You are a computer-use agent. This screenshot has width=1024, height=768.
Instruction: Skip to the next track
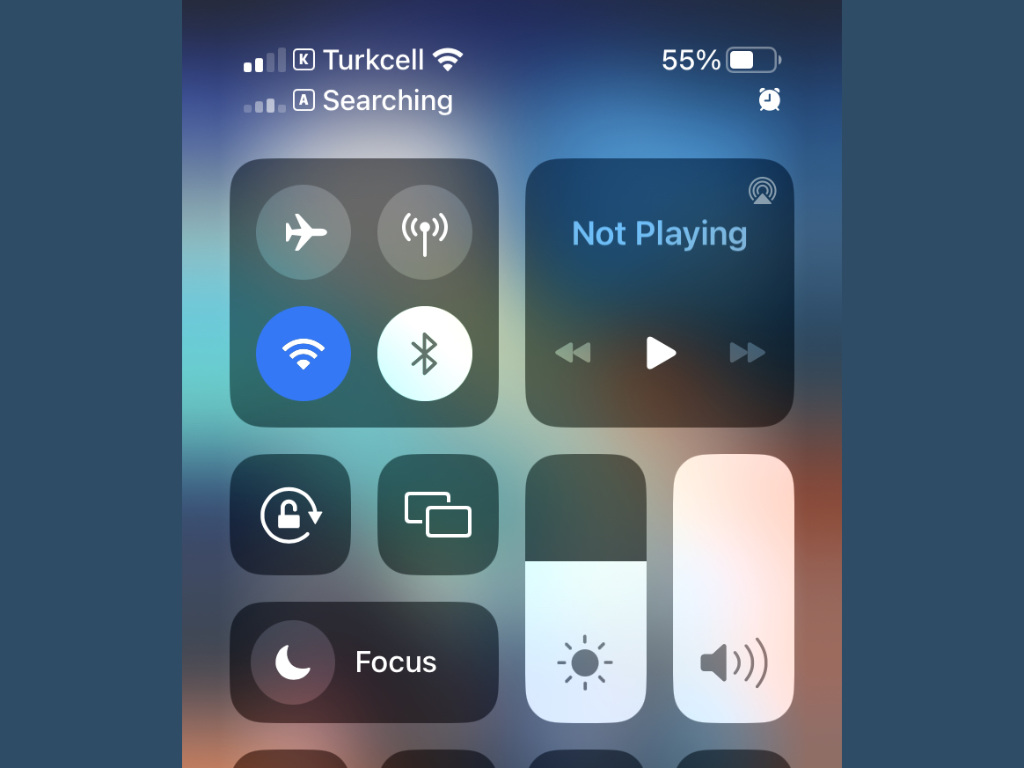tap(747, 352)
